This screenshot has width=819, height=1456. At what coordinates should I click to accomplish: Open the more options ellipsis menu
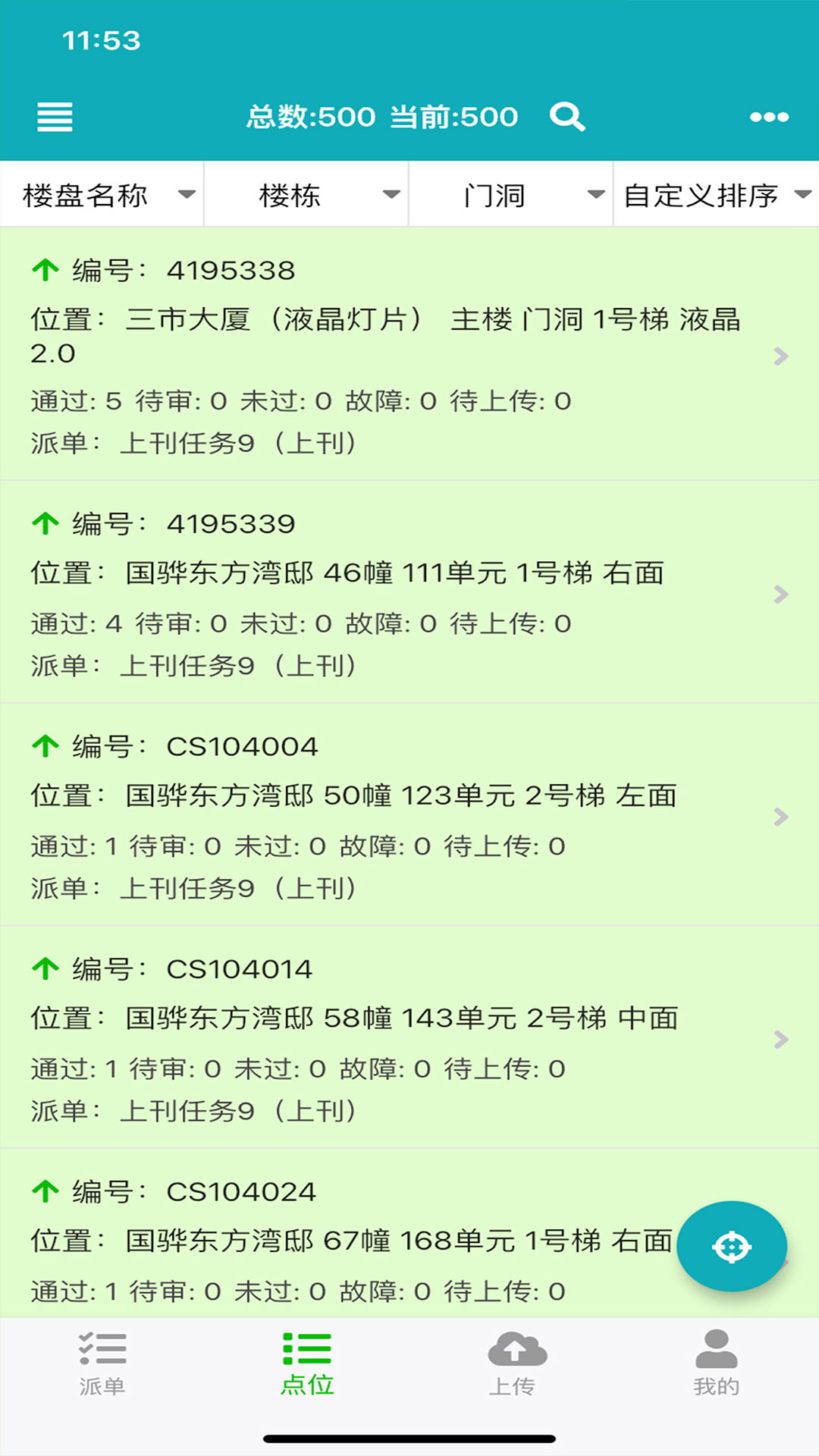[770, 117]
